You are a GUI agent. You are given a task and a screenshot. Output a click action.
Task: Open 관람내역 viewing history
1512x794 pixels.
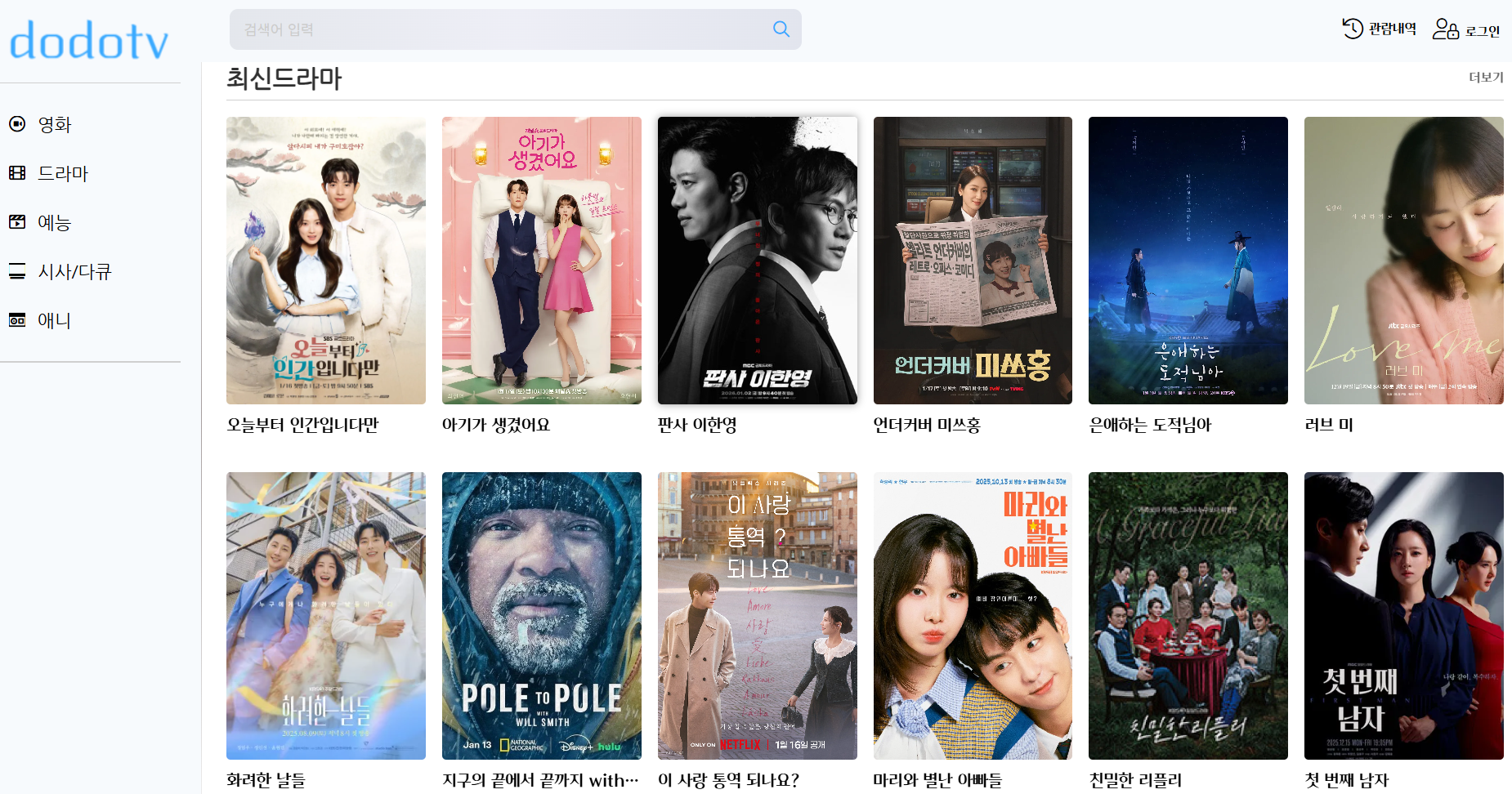point(1380,29)
